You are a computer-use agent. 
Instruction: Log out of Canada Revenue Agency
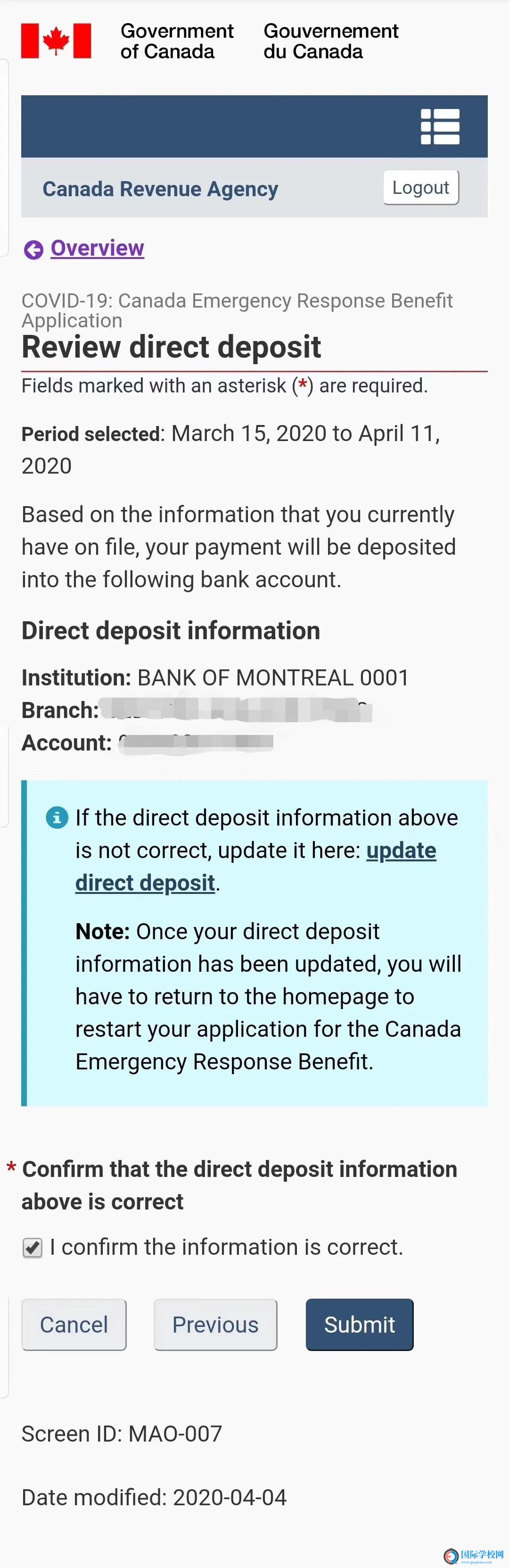[420, 187]
